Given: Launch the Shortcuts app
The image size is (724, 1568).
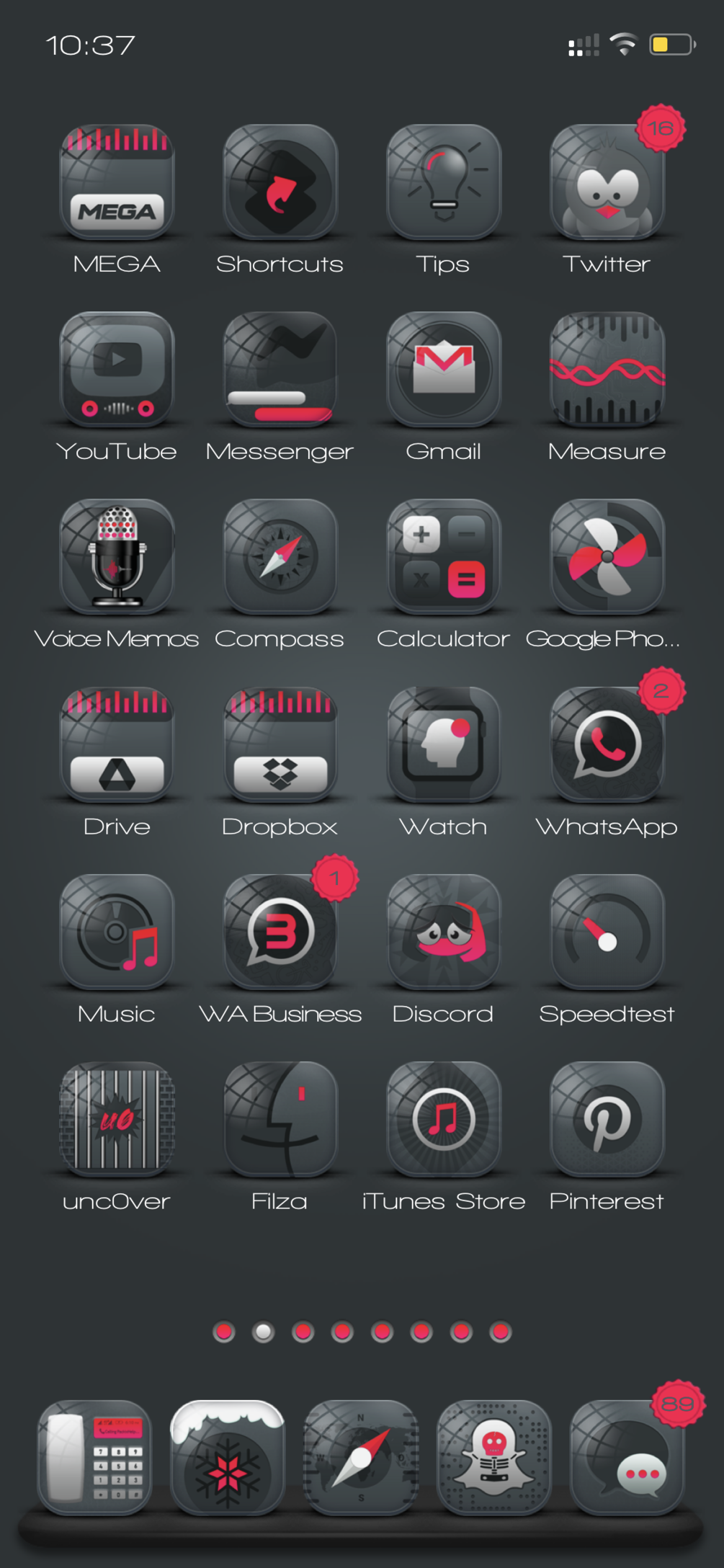Looking at the screenshot, I should [280, 182].
